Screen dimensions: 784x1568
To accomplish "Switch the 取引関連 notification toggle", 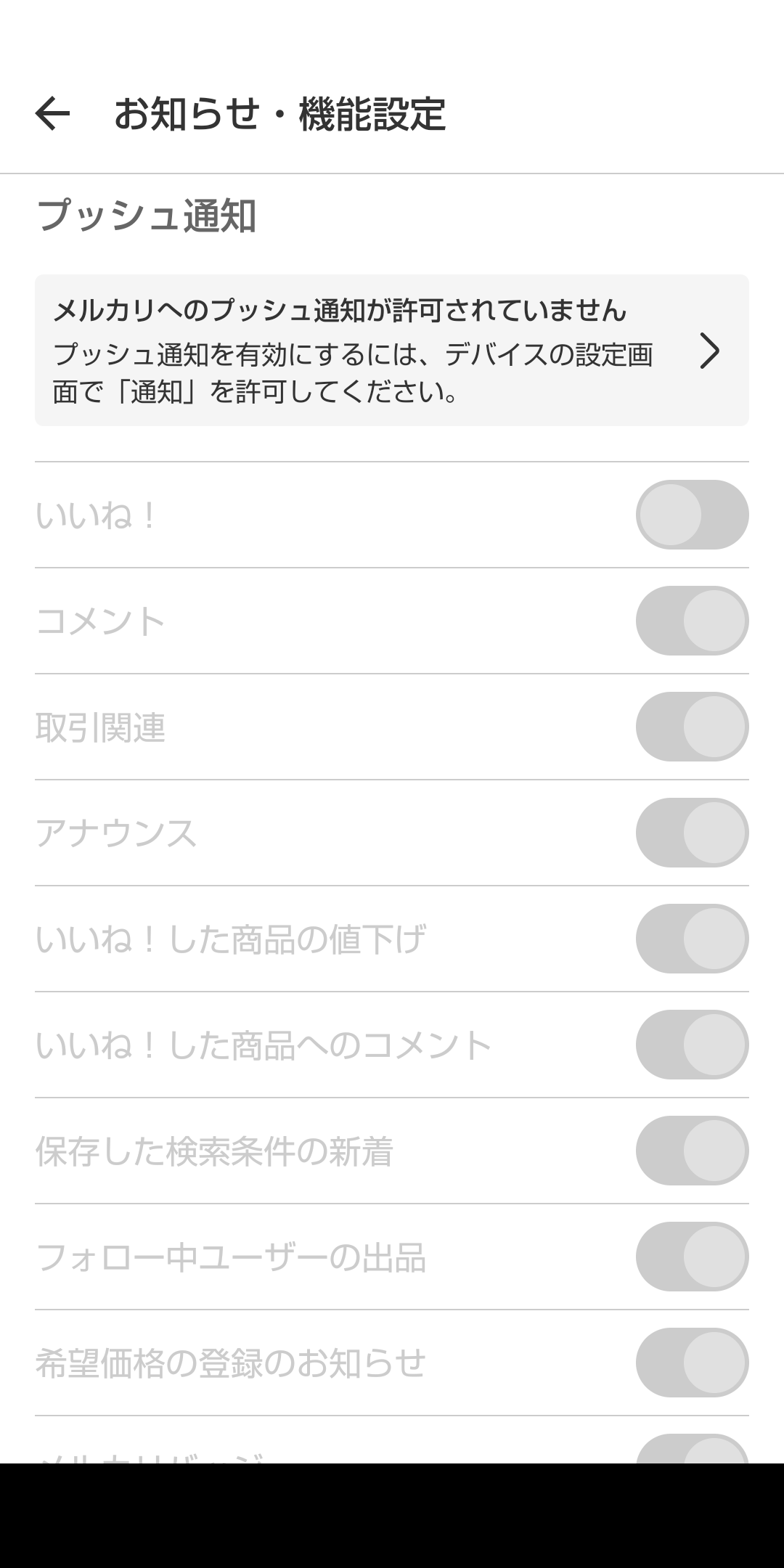I will [x=693, y=727].
